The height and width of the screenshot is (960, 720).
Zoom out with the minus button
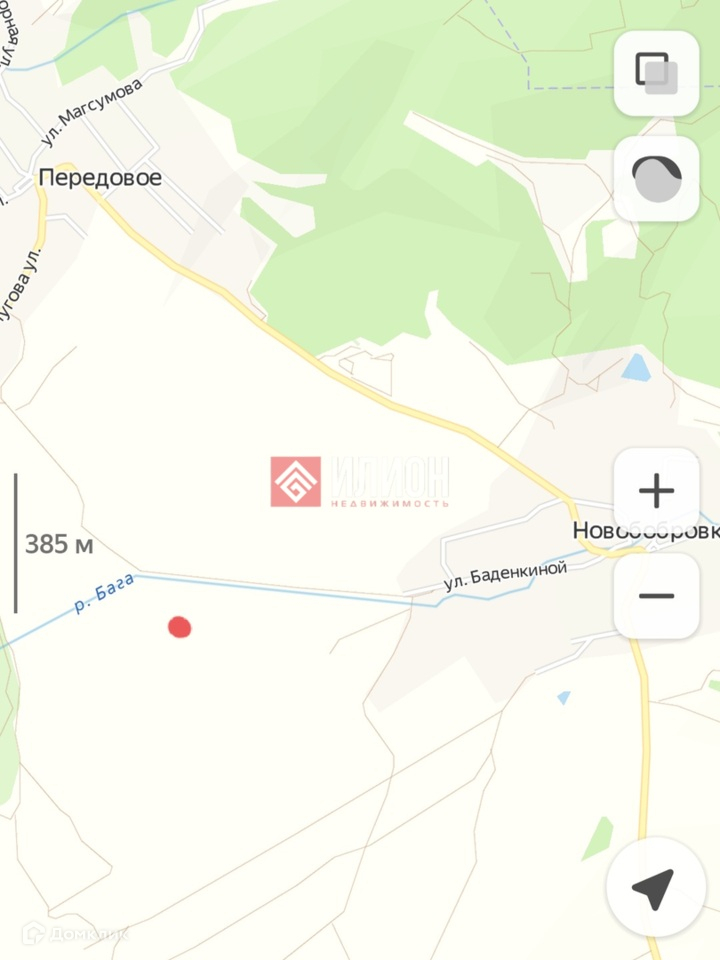pos(656,596)
